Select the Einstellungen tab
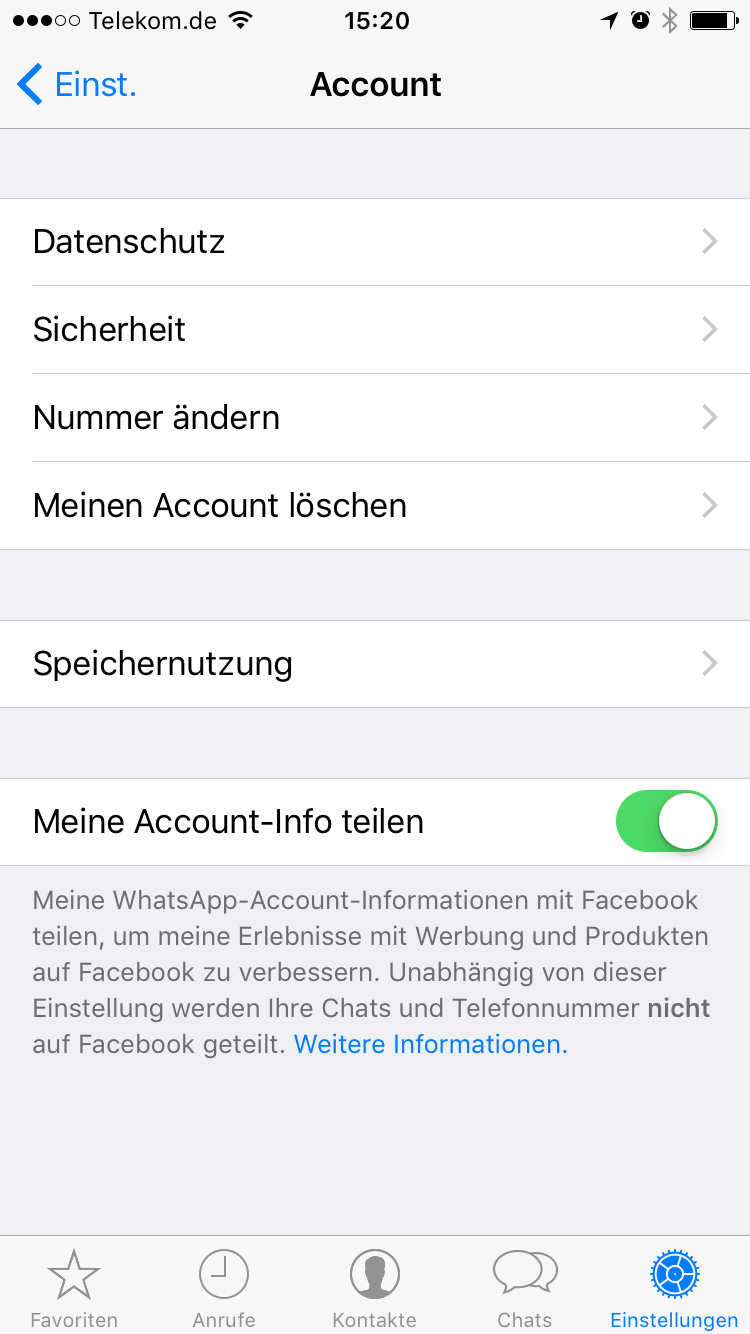 [x=674, y=1286]
